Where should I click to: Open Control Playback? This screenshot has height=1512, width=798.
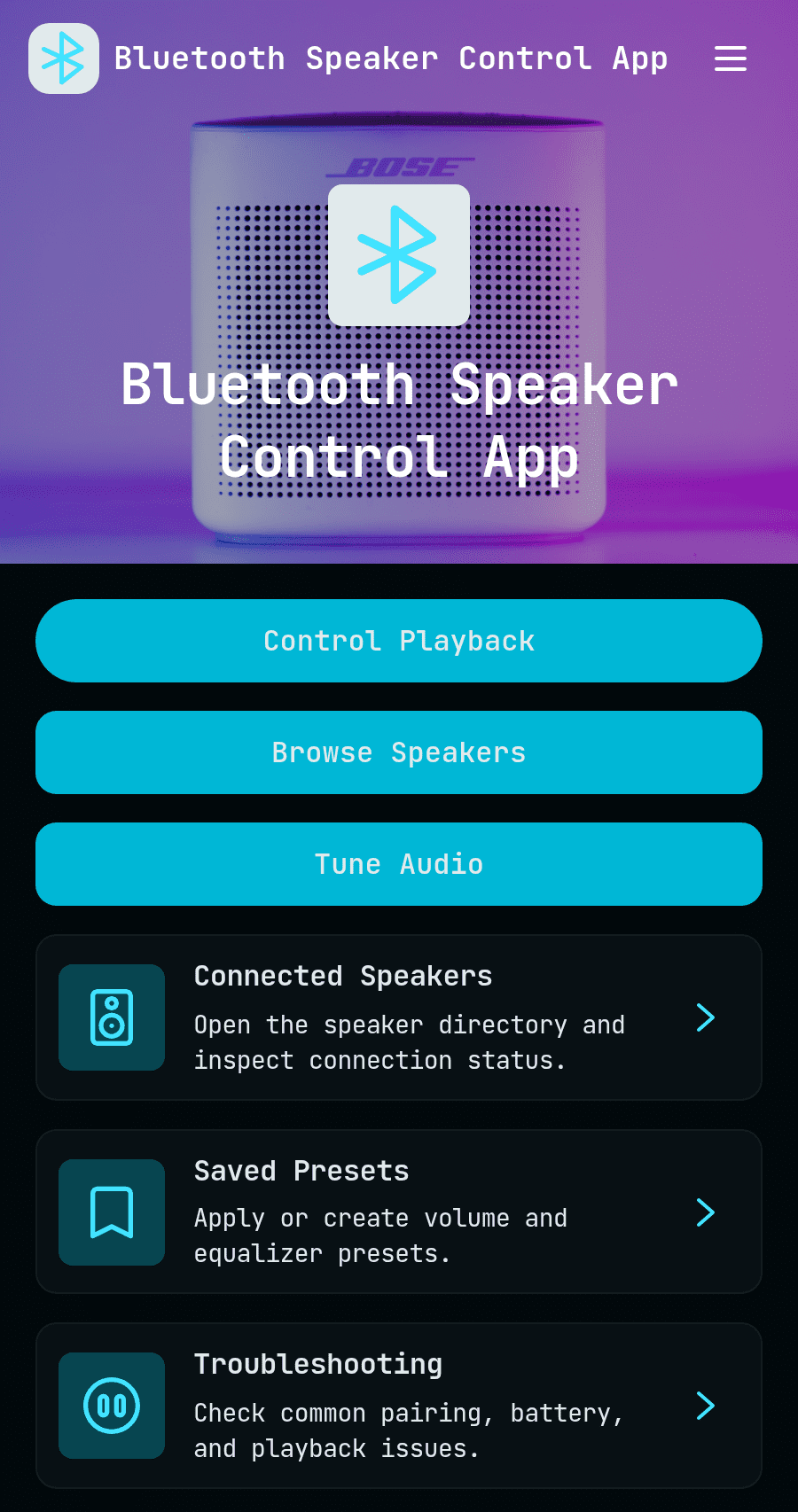click(399, 641)
